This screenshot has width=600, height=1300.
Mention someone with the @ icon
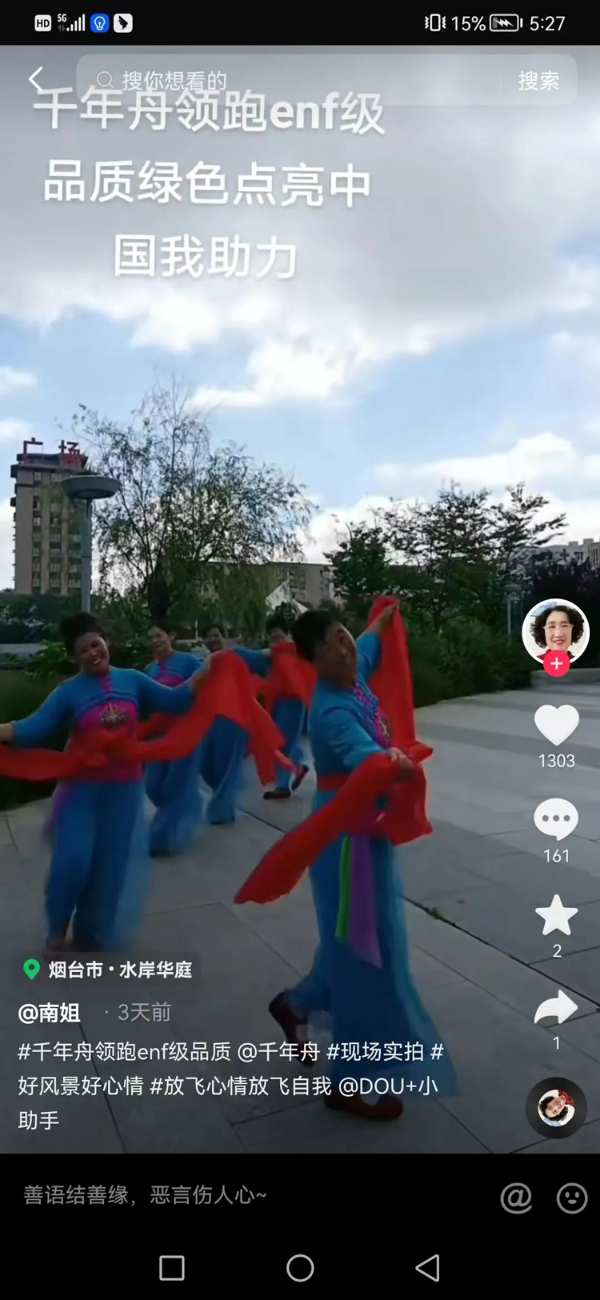(516, 1197)
